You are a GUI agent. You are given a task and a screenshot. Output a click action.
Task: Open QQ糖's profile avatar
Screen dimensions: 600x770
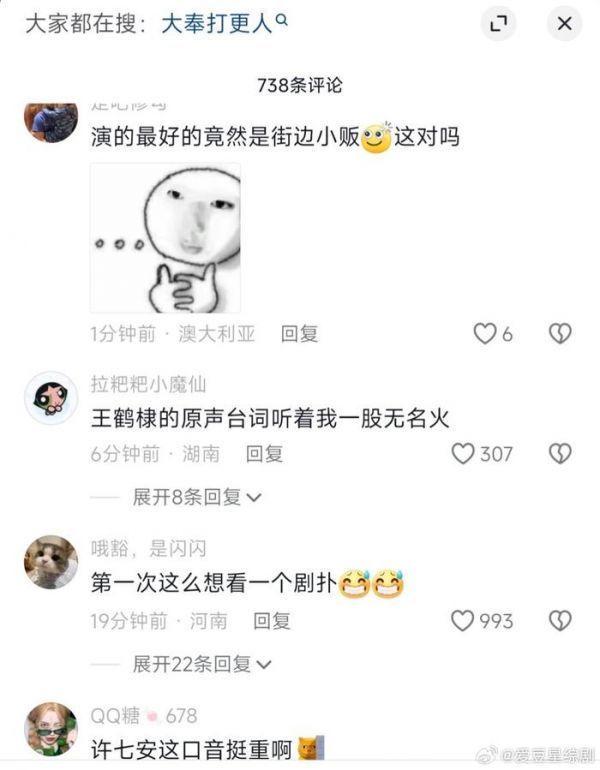click(50, 730)
